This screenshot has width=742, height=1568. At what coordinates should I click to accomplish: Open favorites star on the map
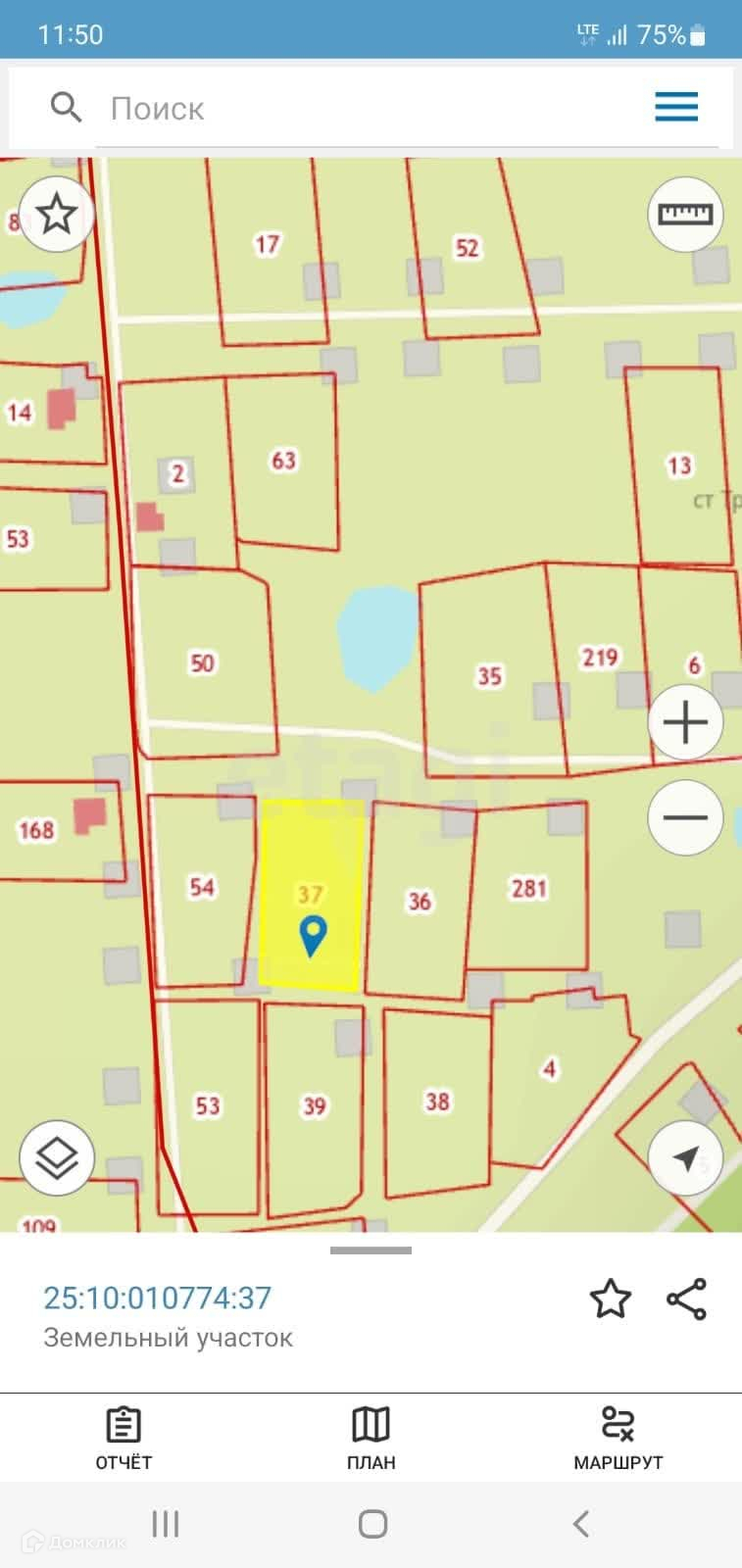click(56, 214)
